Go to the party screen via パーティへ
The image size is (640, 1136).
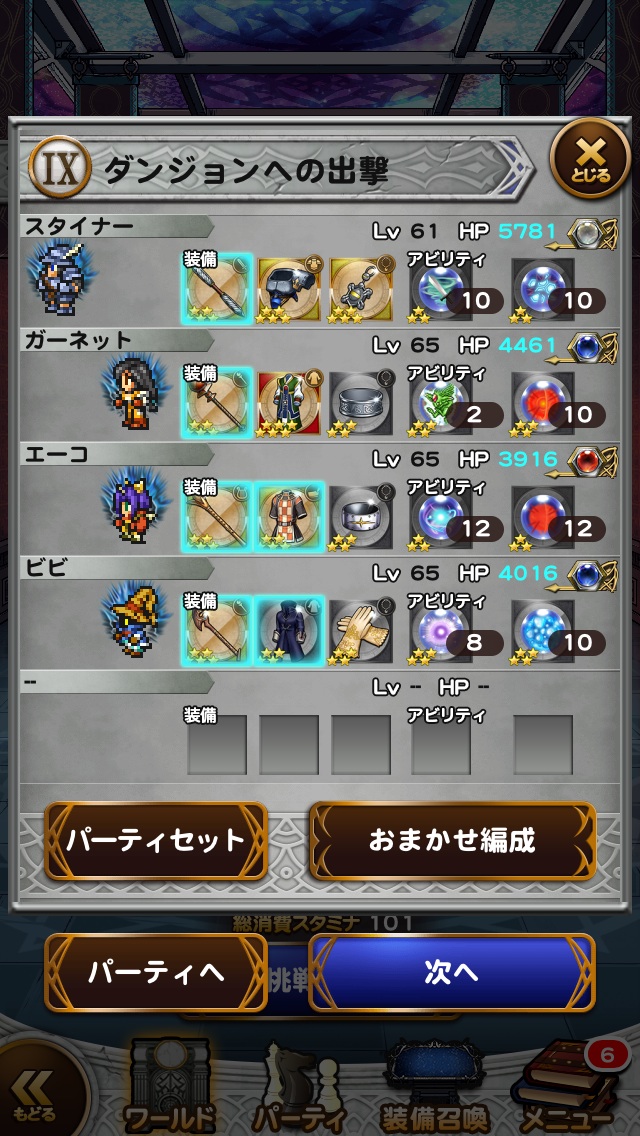click(x=155, y=973)
